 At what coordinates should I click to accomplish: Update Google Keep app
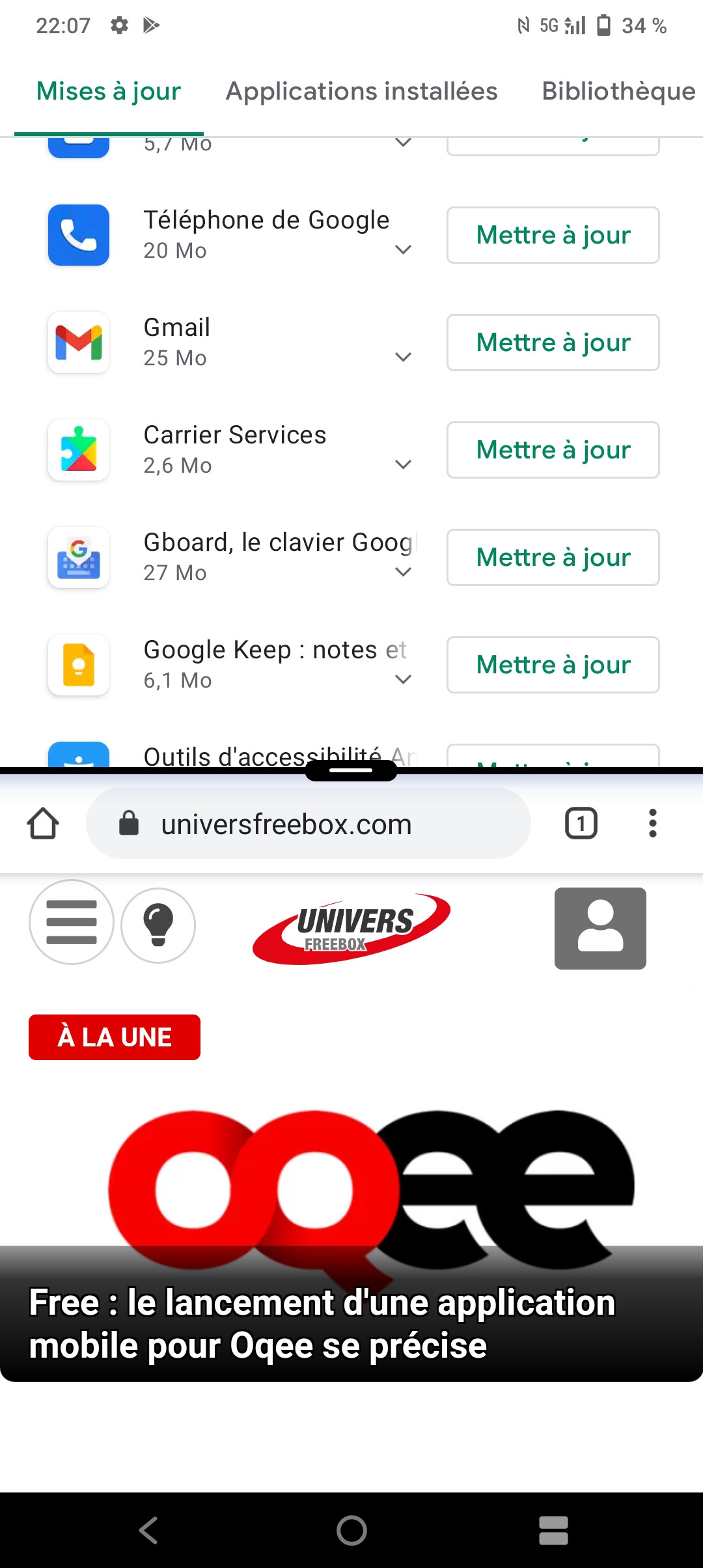tap(553, 665)
